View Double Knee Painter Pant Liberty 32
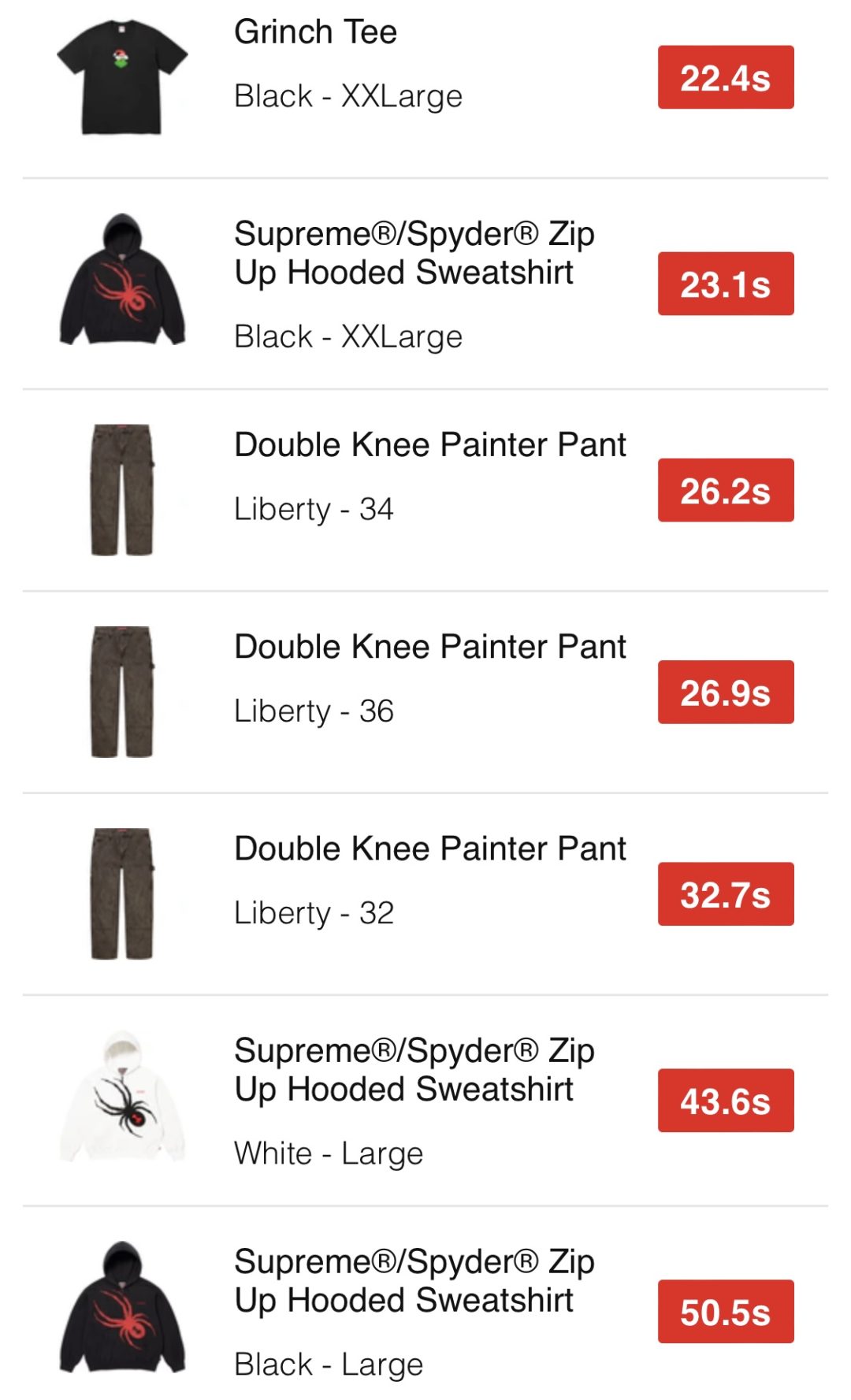The width and height of the screenshot is (851, 1400). pyautogui.click(x=429, y=849)
